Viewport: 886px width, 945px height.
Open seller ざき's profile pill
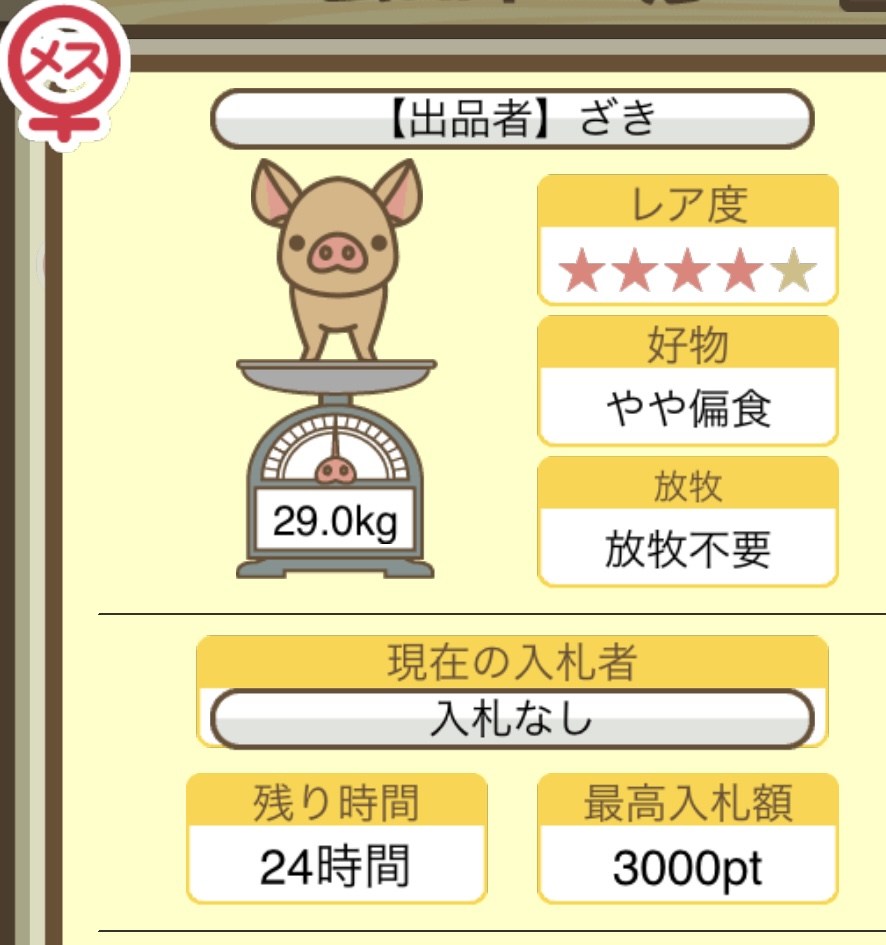(x=512, y=119)
